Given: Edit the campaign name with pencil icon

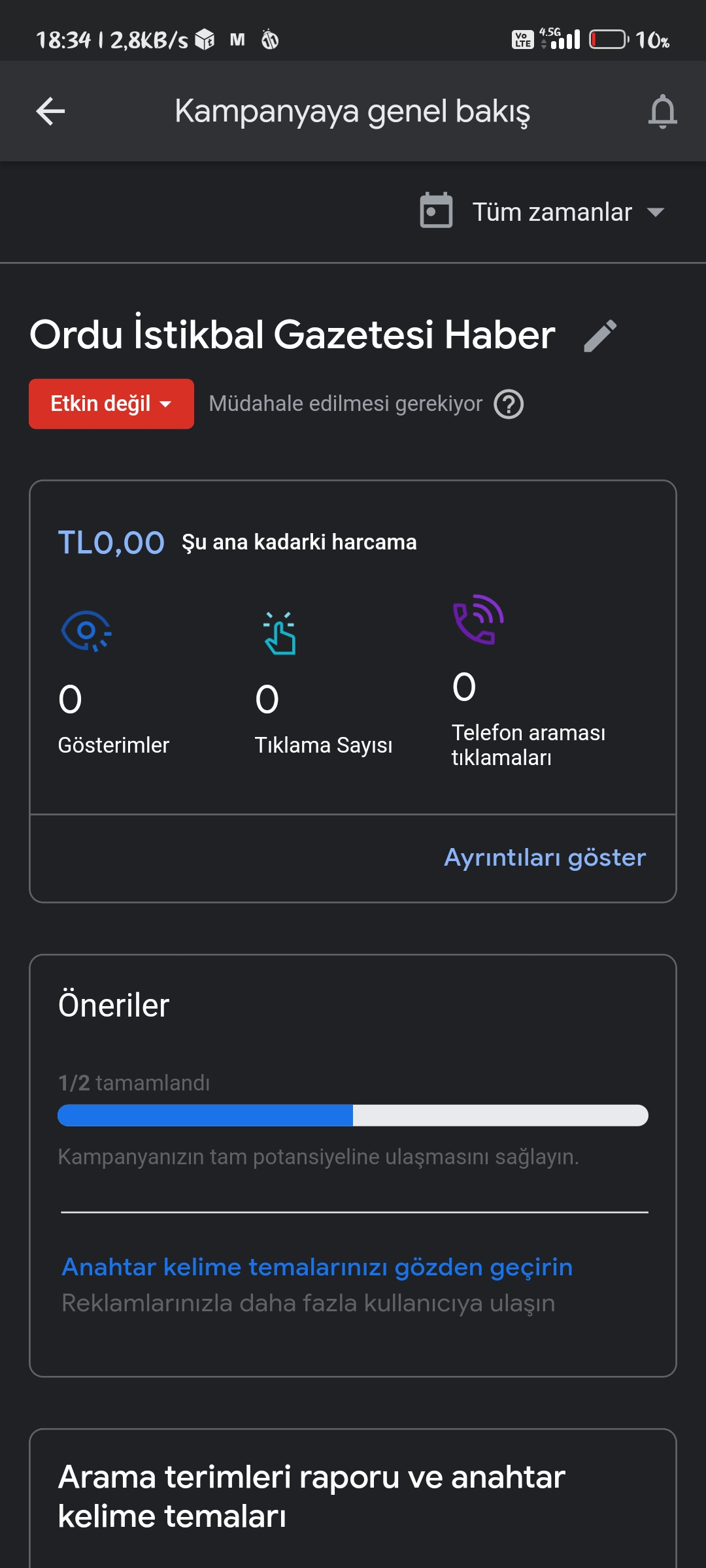Looking at the screenshot, I should [600, 335].
